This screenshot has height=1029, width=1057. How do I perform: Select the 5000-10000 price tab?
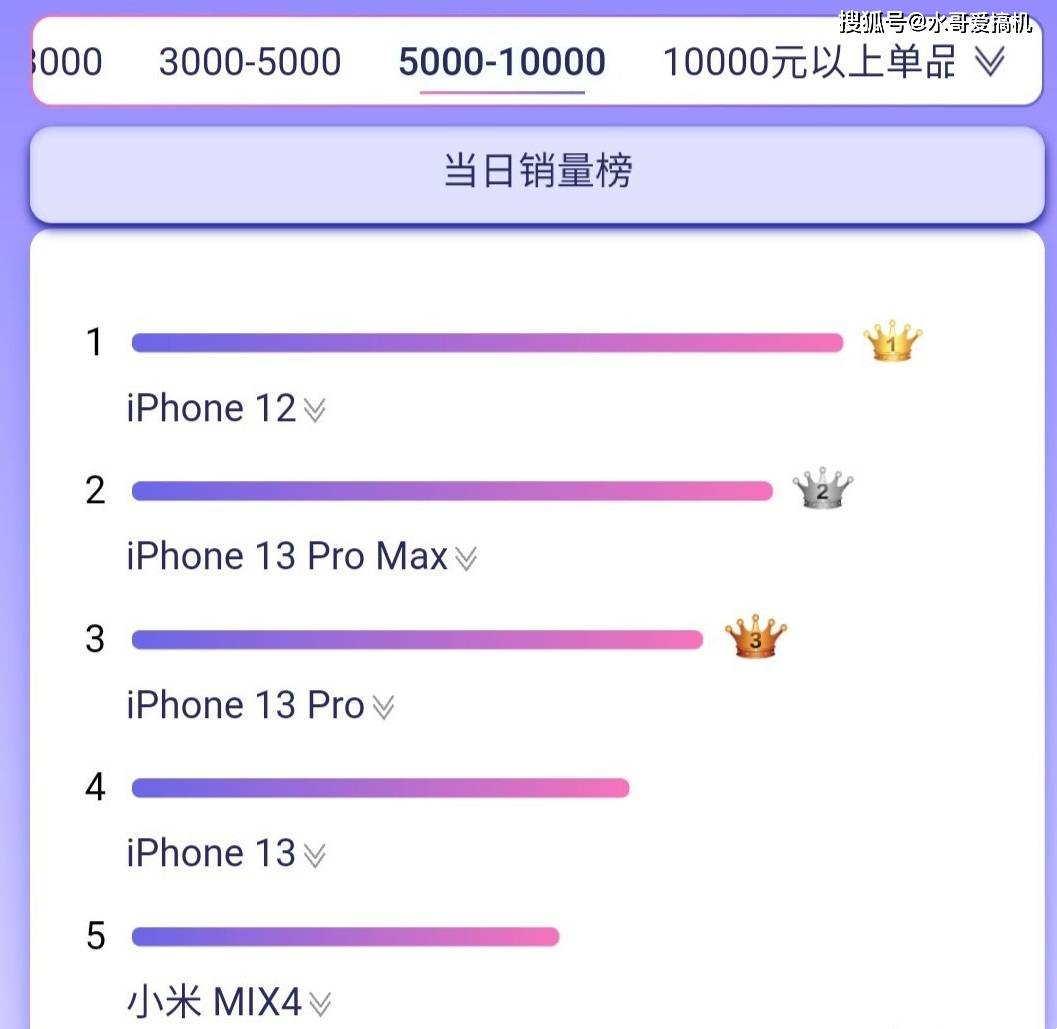(501, 62)
